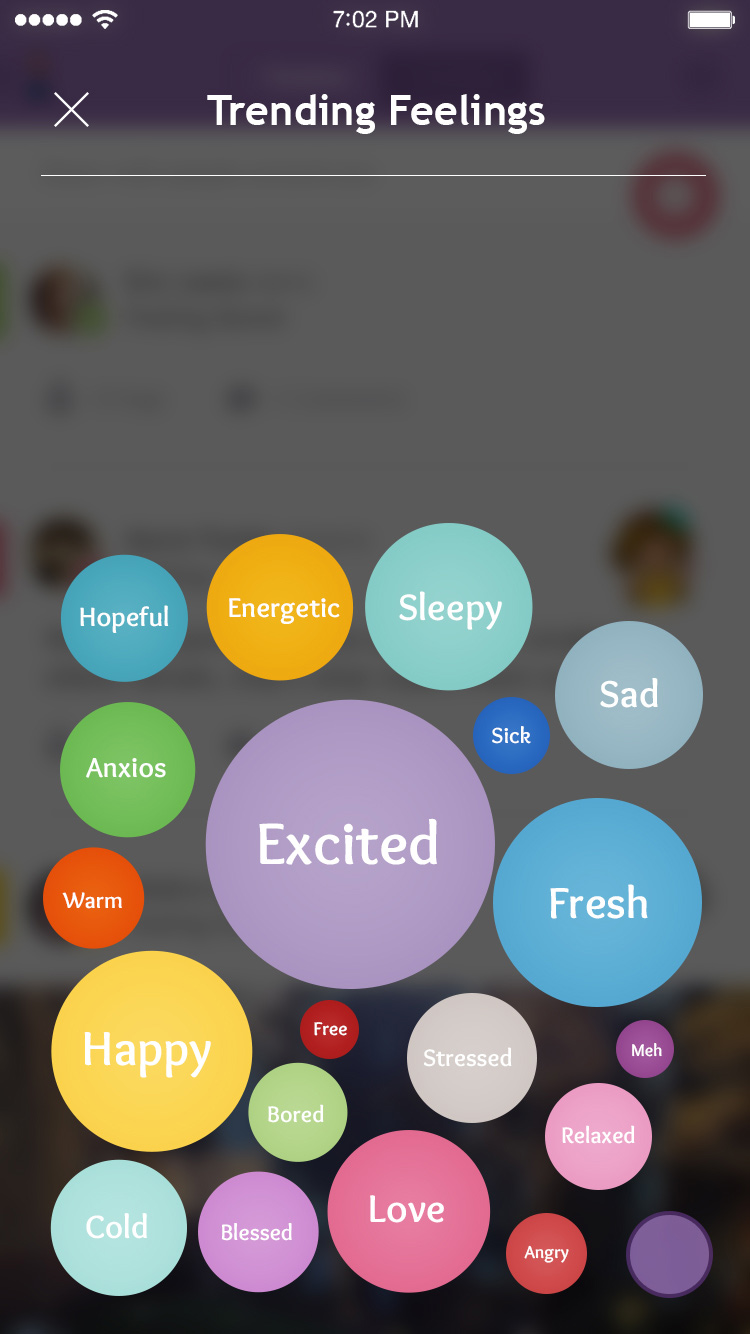Pick the Fresh feeling bubble
This screenshot has width=750, height=1334.
pyautogui.click(x=597, y=902)
